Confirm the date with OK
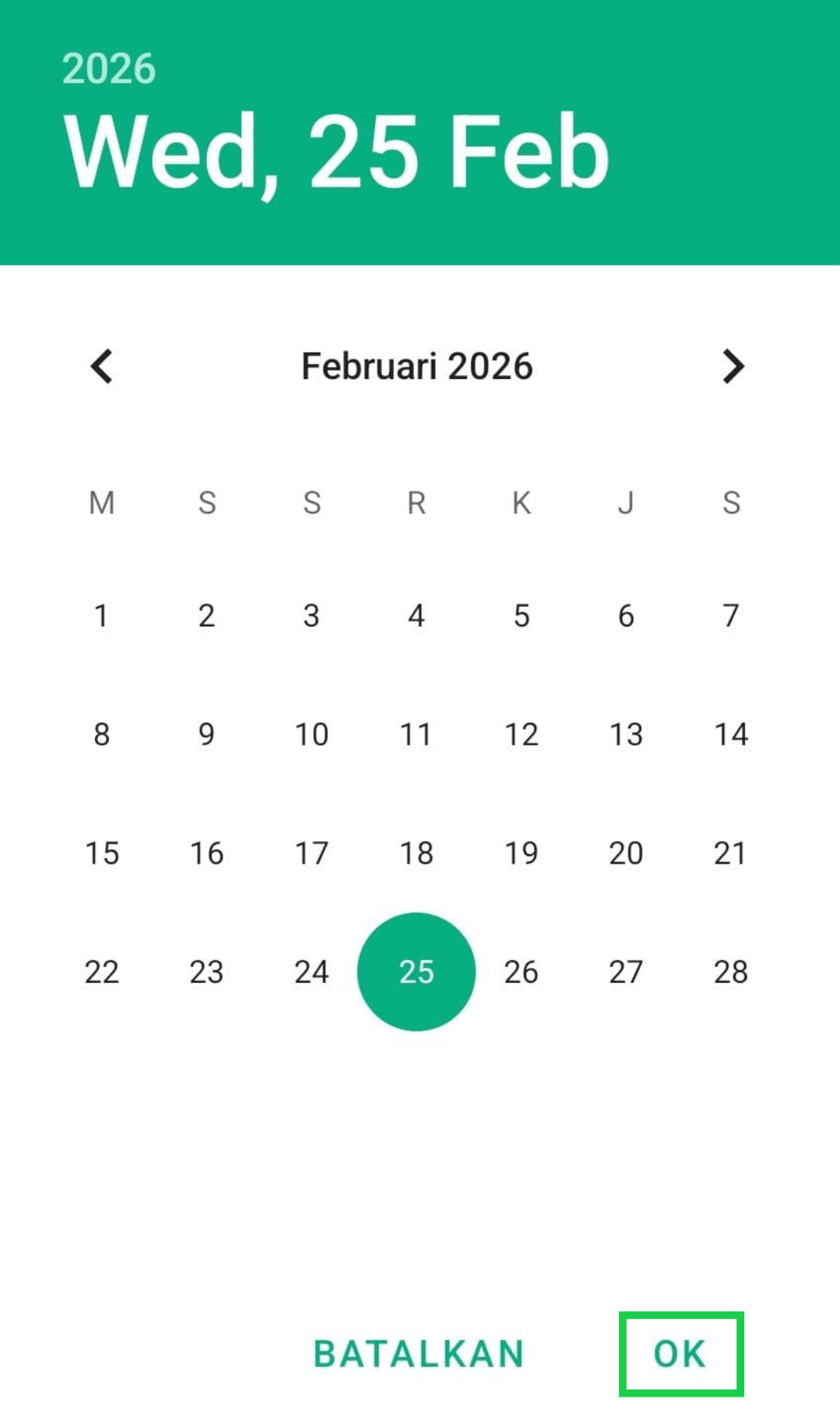This screenshot has width=840, height=1420. pyautogui.click(x=681, y=1354)
